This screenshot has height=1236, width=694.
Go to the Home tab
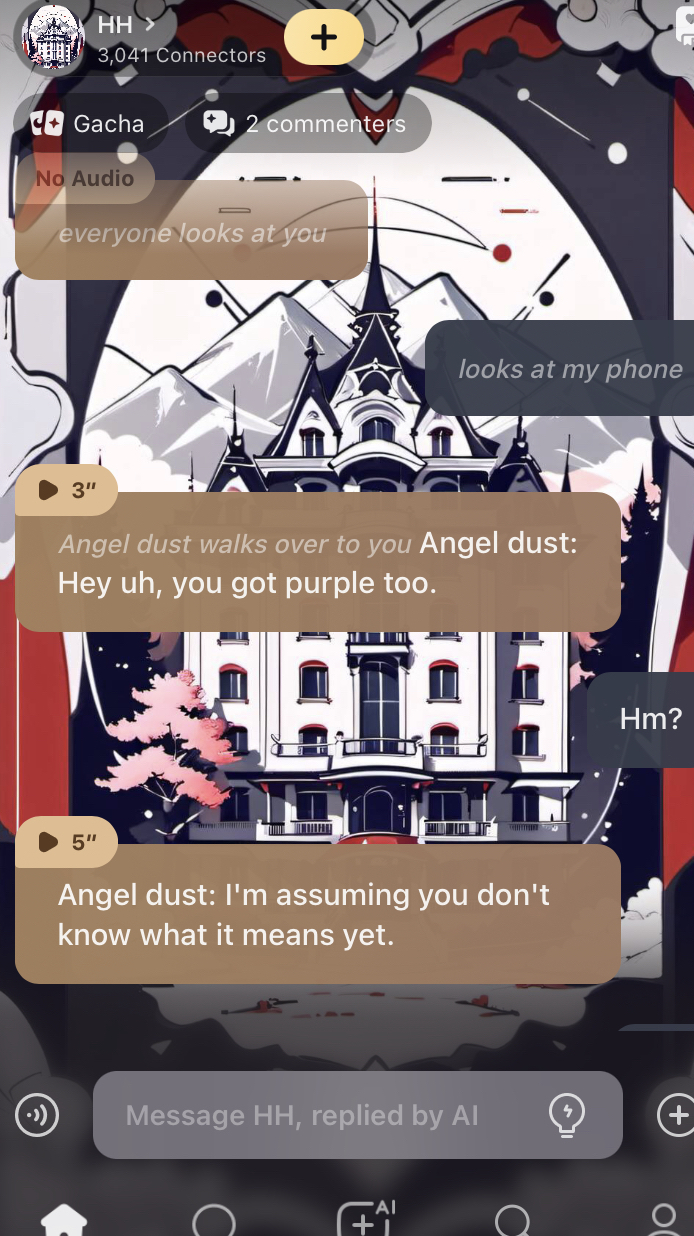63,1220
